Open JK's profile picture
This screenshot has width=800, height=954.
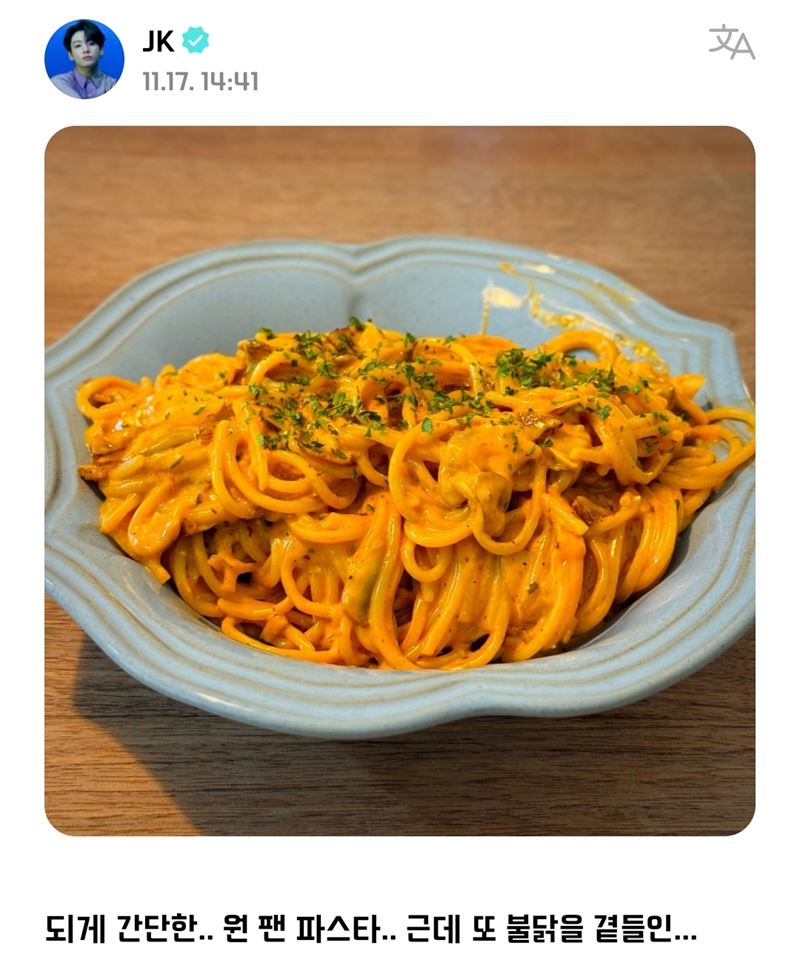[84, 59]
